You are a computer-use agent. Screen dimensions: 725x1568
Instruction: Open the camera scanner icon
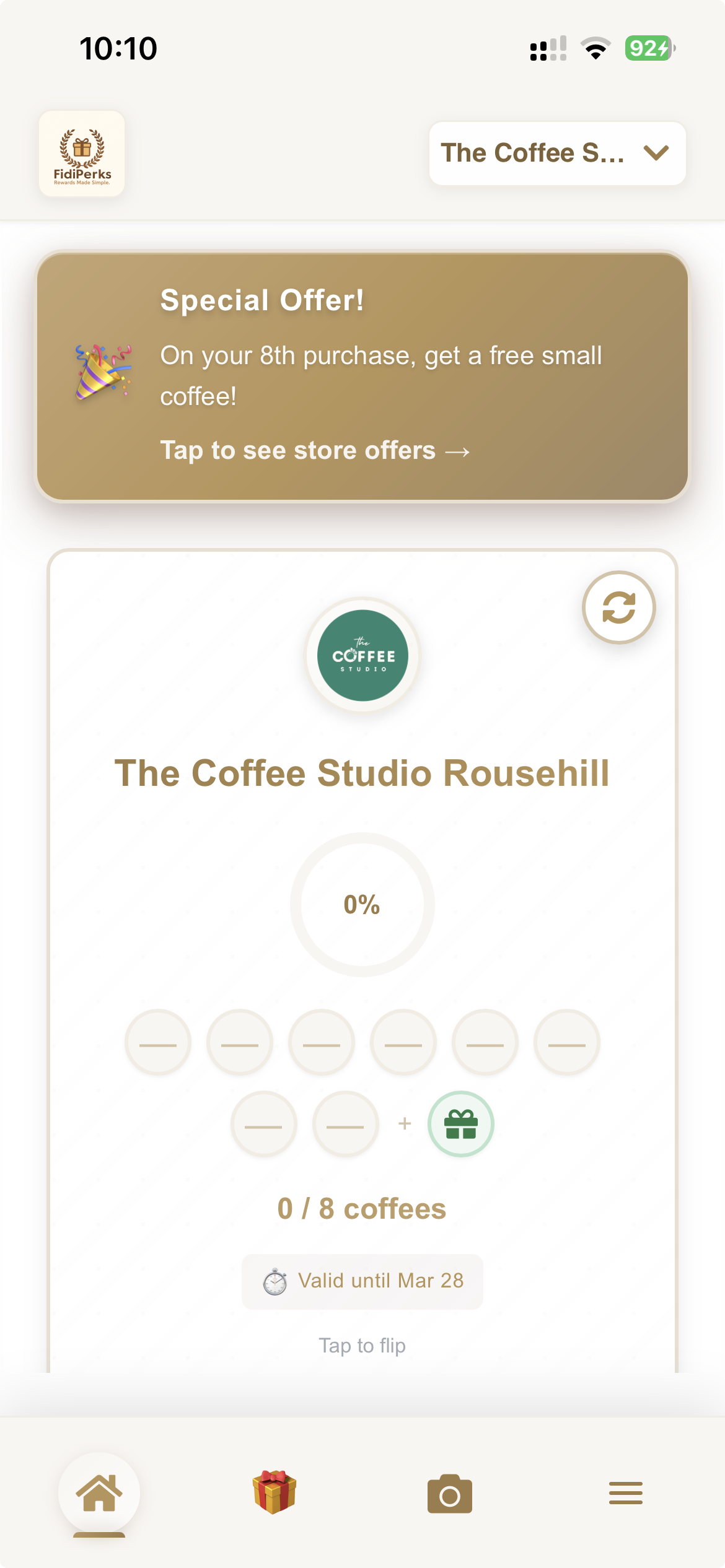[x=450, y=1494]
